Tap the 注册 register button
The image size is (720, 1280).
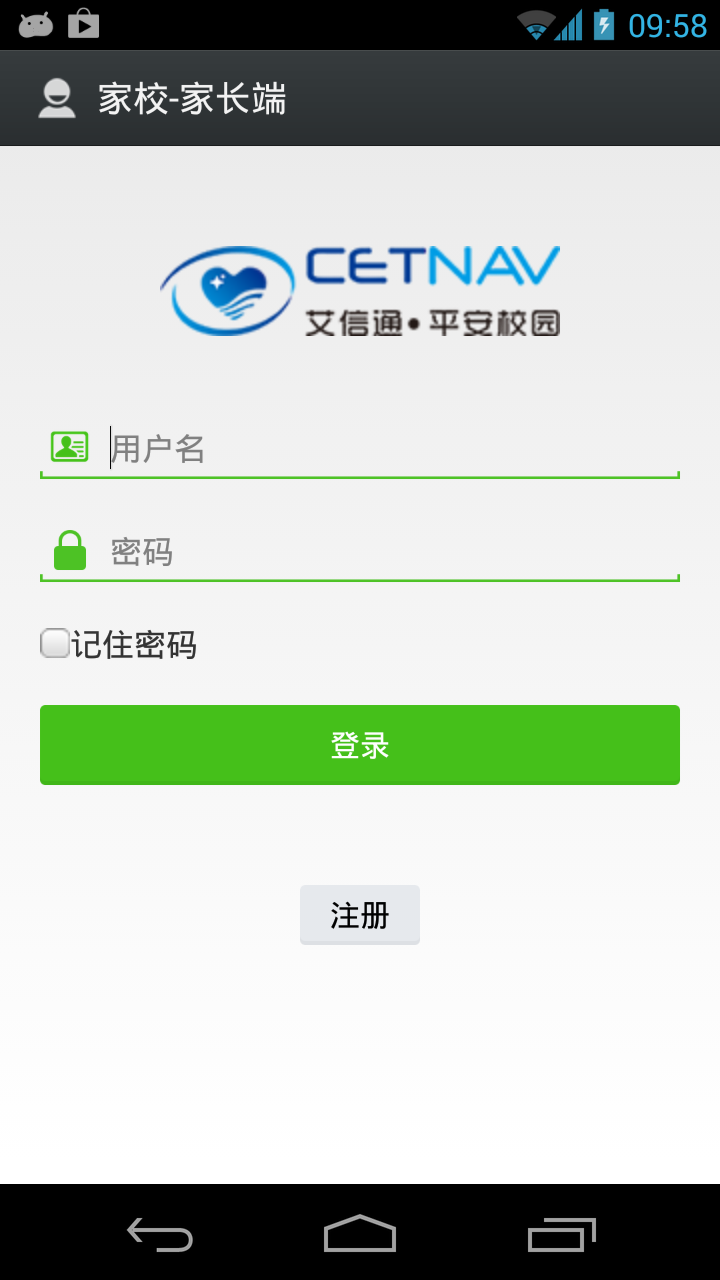point(359,914)
